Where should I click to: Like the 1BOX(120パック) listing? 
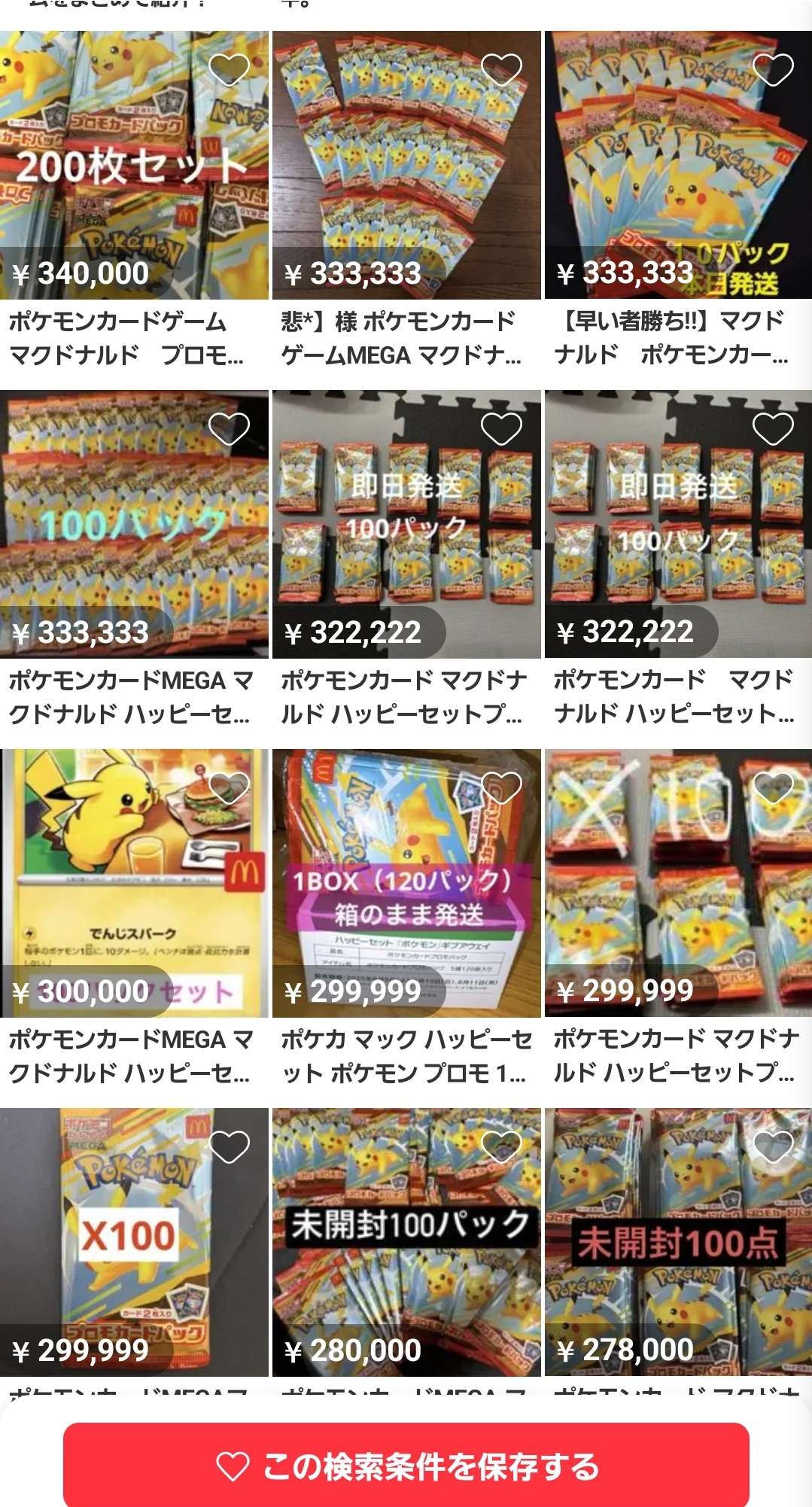501,788
